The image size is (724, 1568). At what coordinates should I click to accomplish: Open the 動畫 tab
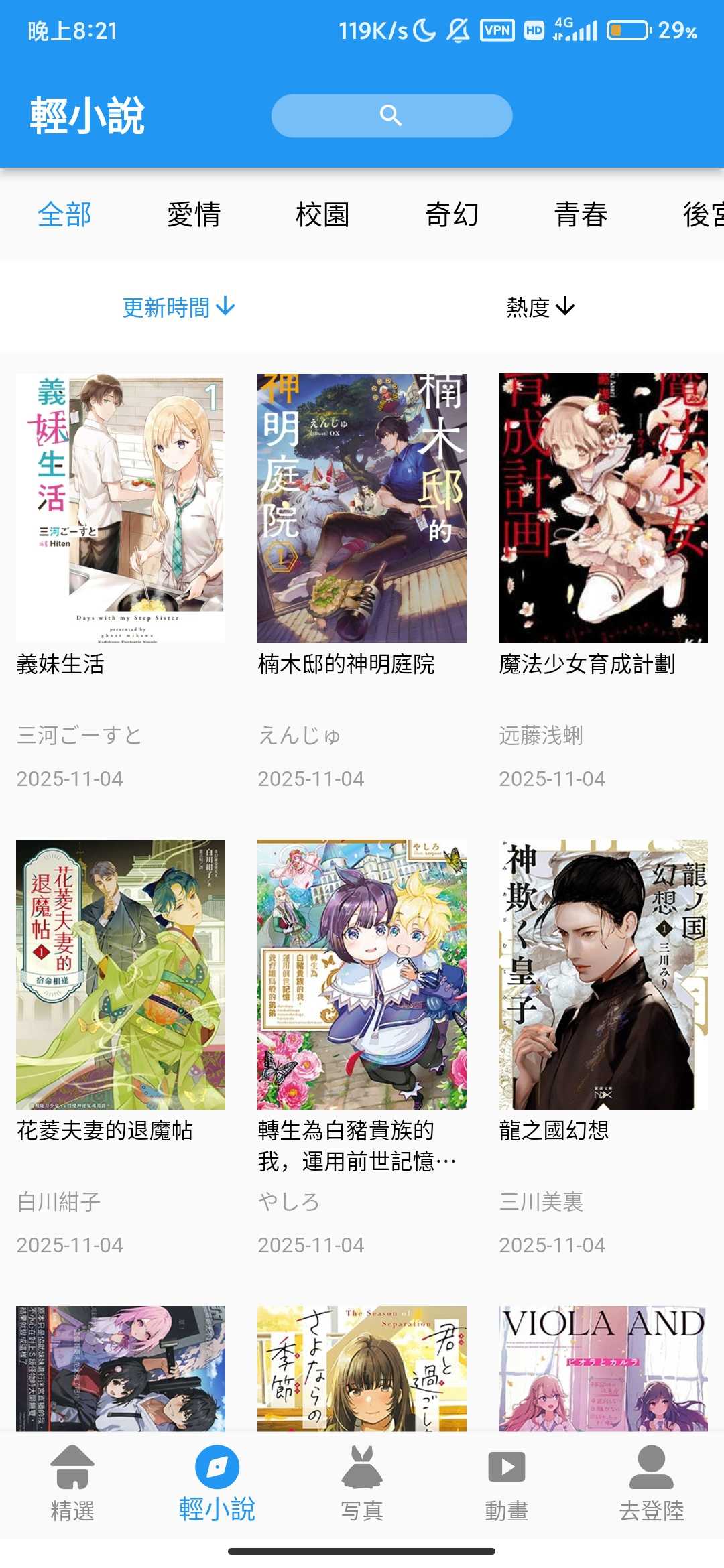tap(507, 1484)
